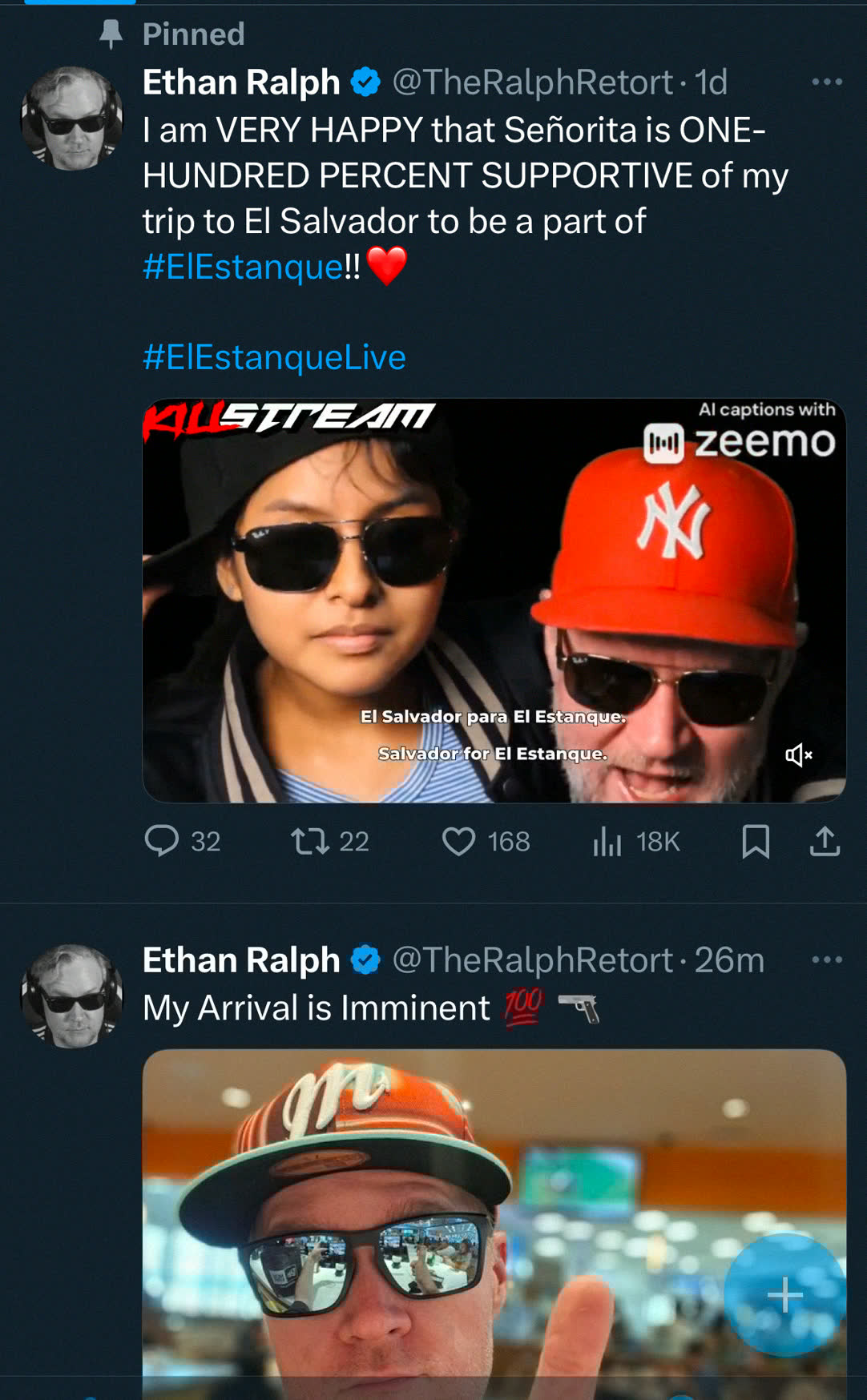Open the overflow menu on pinned post
The height and width of the screenshot is (1400, 867).
(826, 82)
